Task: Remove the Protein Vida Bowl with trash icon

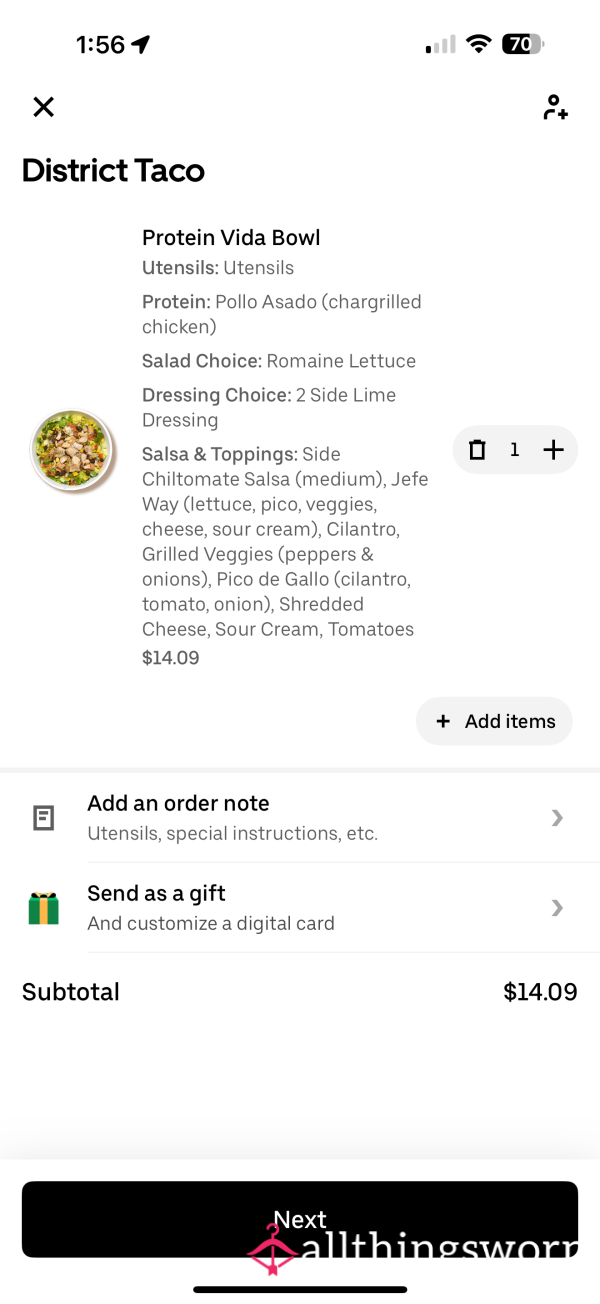Action: point(477,450)
